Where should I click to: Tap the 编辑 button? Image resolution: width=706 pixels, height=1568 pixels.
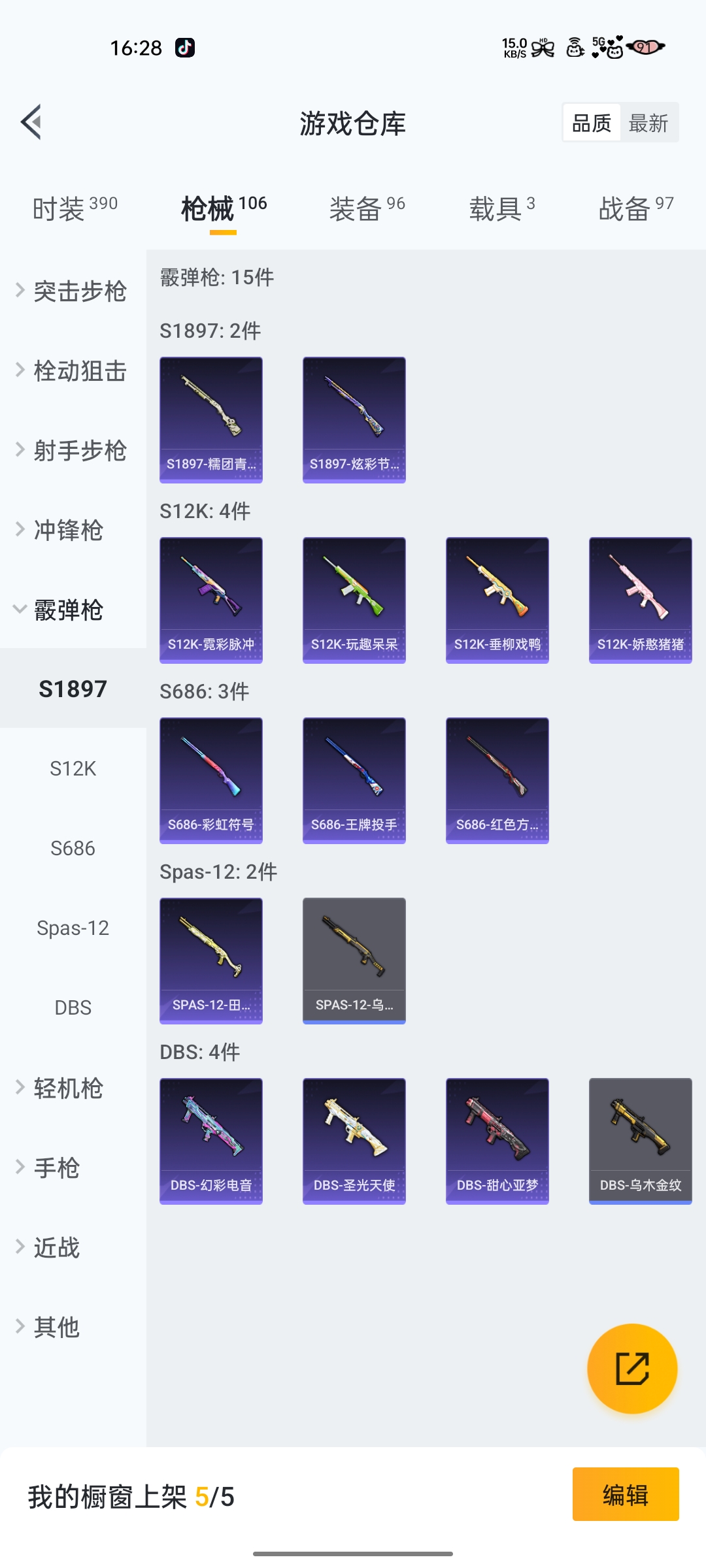pos(626,1494)
